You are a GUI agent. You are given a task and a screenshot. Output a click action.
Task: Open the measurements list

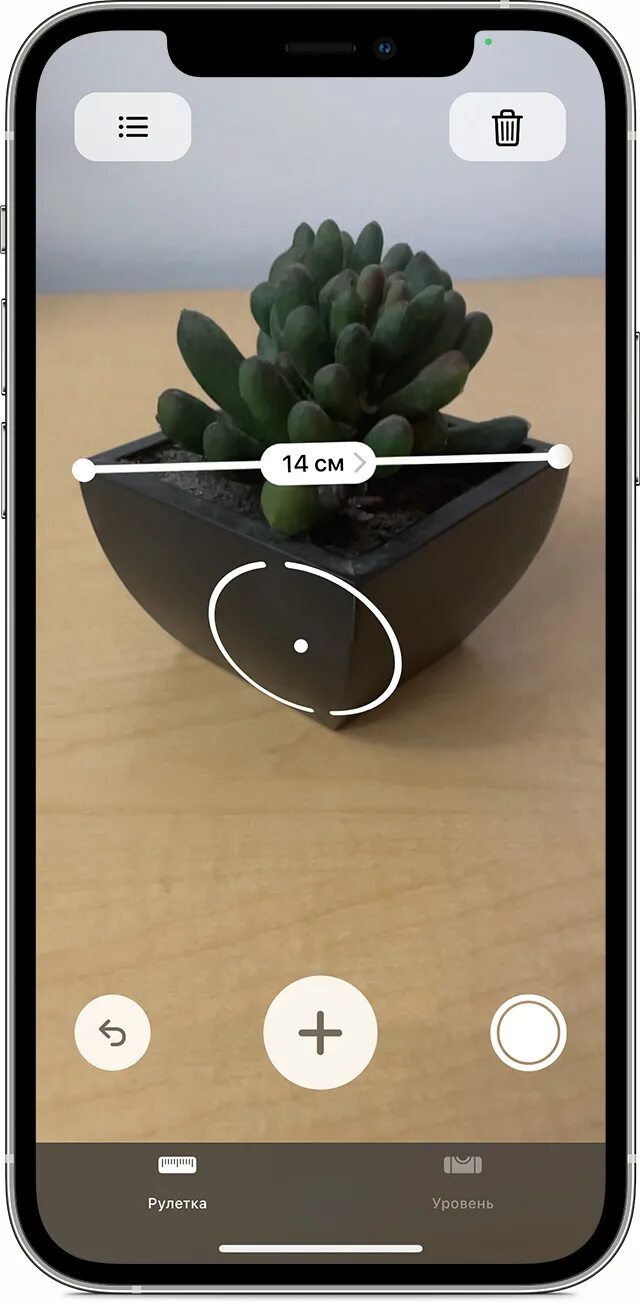(x=132, y=127)
